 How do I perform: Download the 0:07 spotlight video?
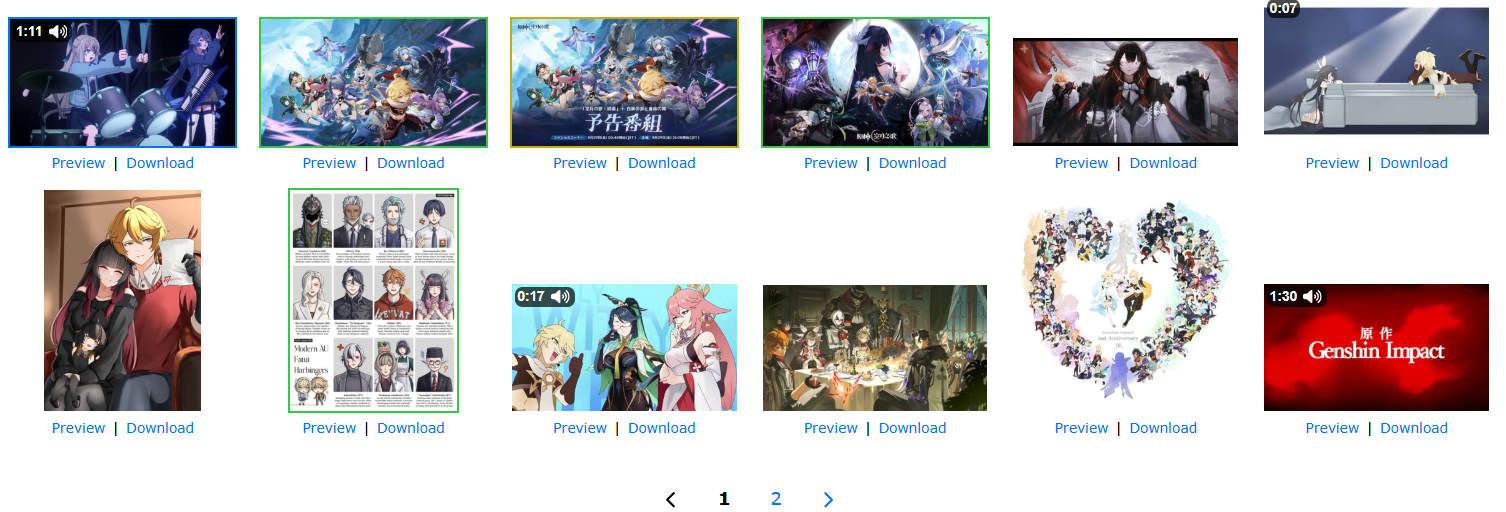click(1414, 163)
